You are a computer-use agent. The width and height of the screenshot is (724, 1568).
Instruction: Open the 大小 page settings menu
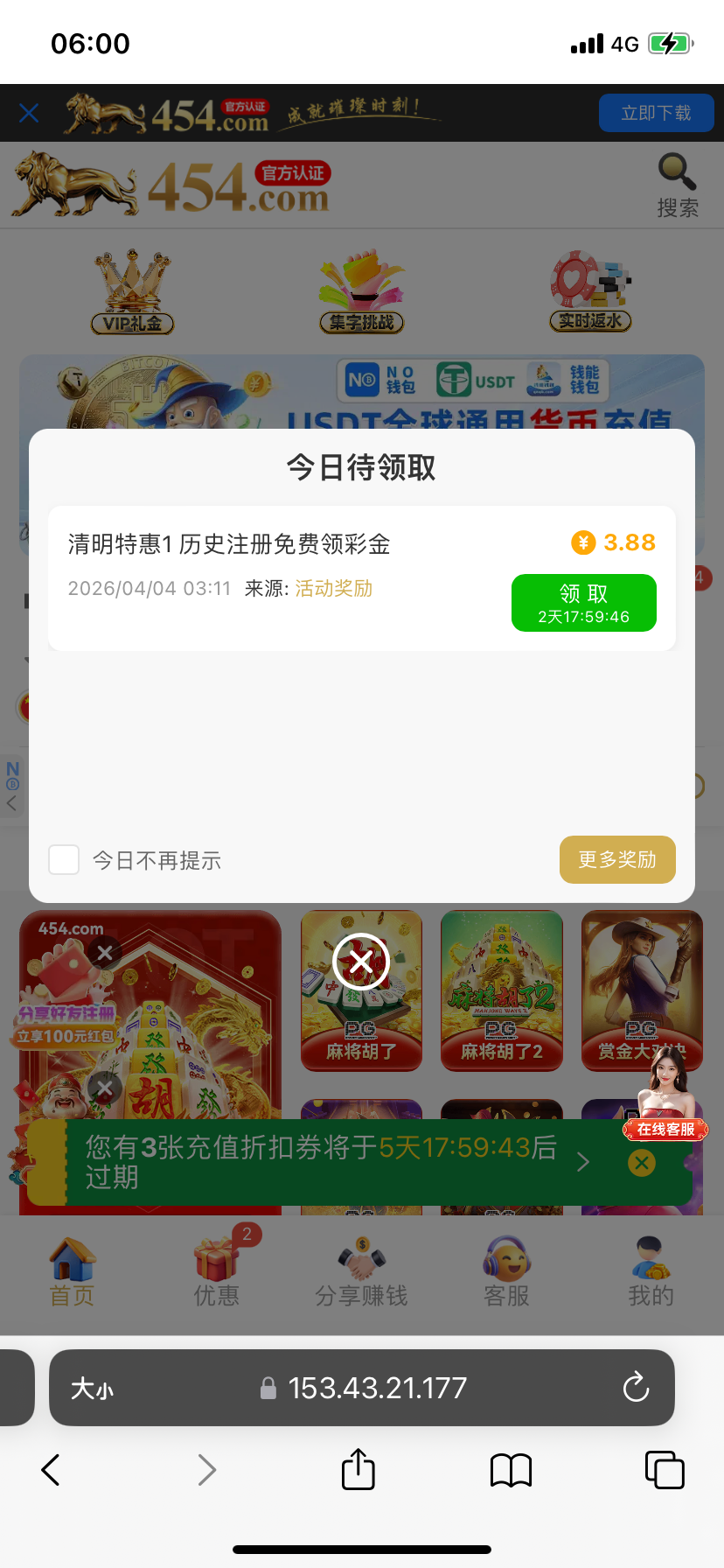click(92, 1388)
